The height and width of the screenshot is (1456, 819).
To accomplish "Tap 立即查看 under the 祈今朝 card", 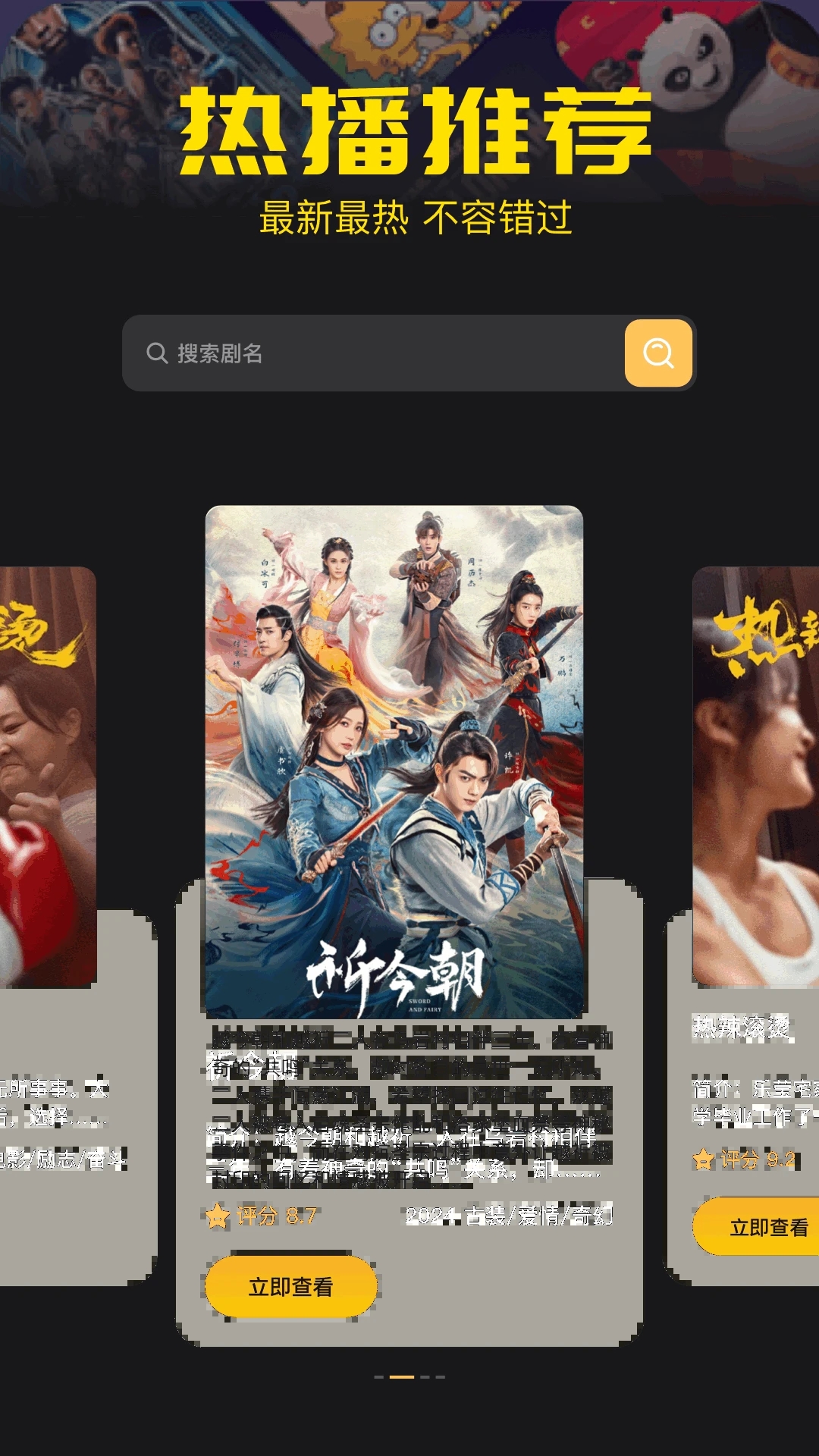I will [290, 1287].
